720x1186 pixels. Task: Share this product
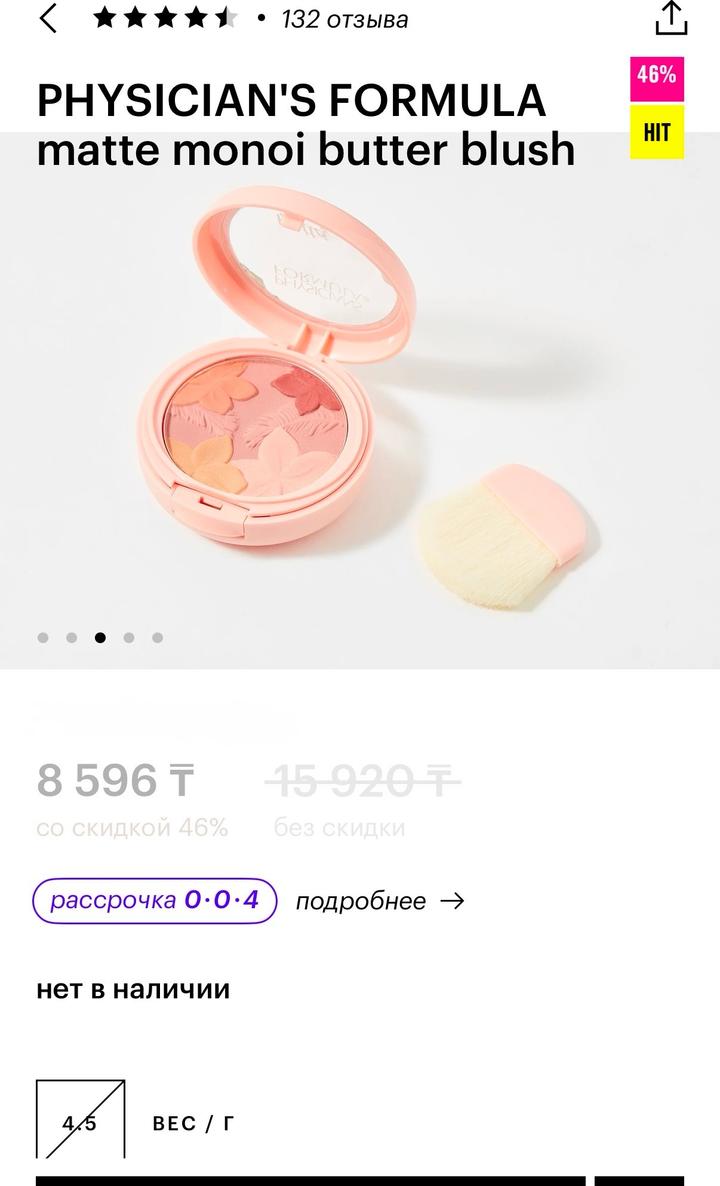pos(671,19)
